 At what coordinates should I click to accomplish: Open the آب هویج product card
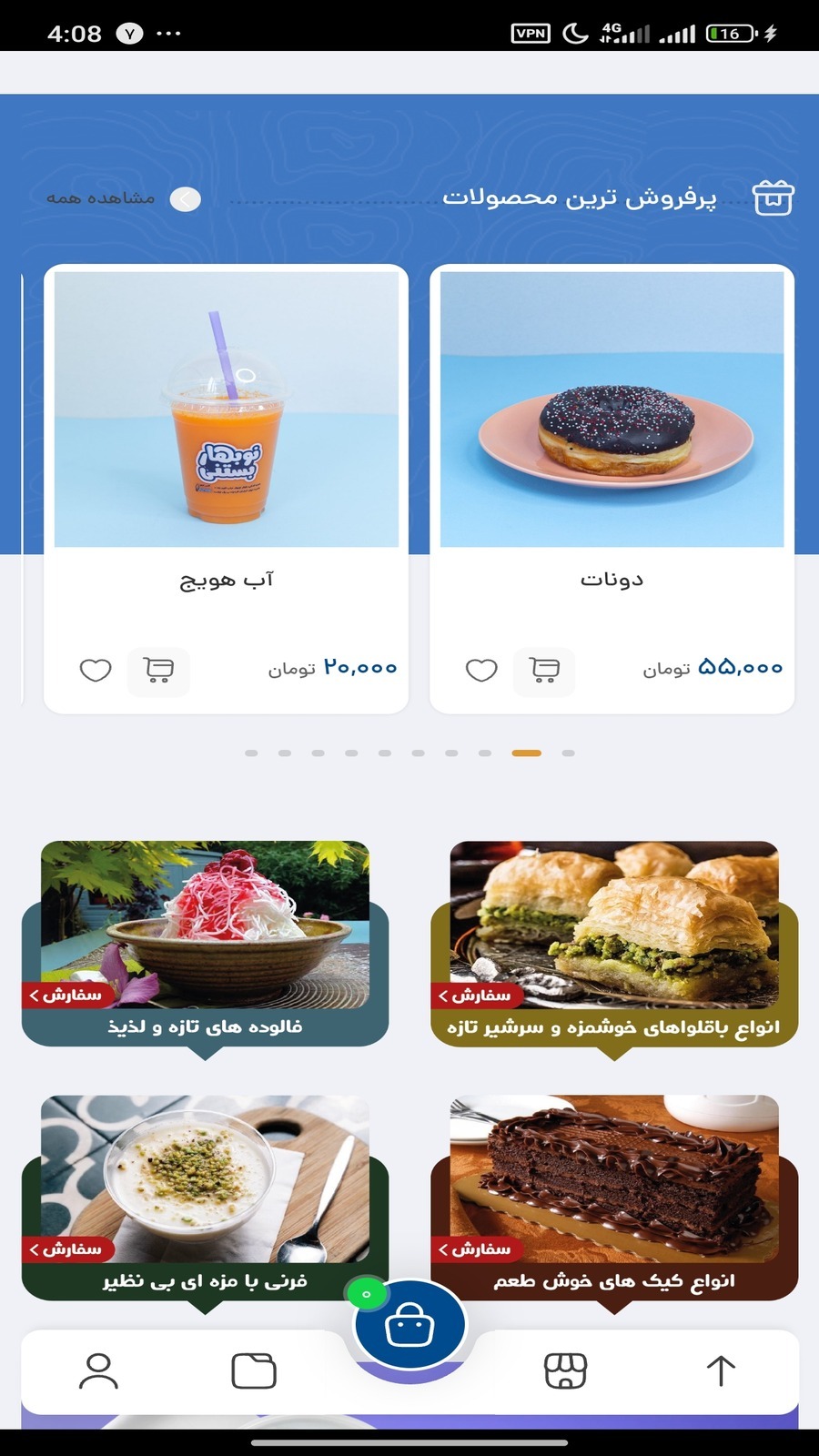pos(226,489)
